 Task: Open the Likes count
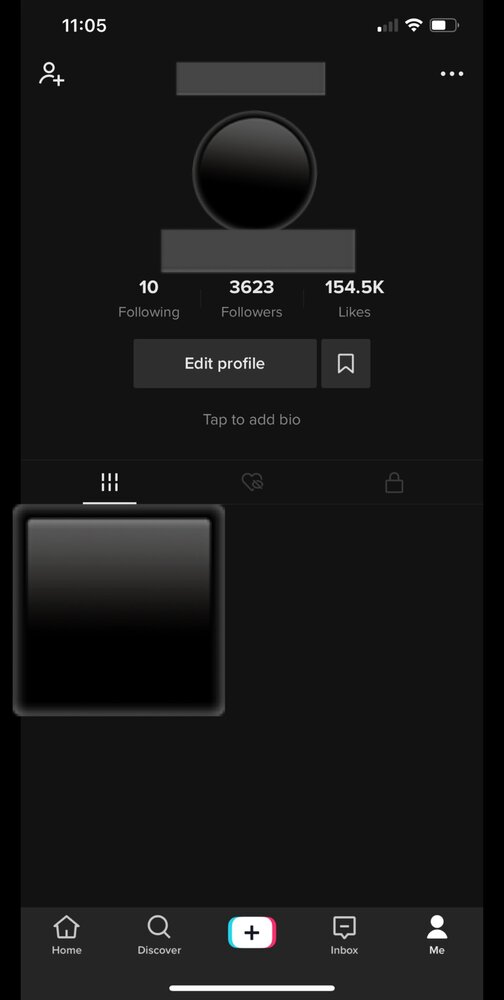[x=354, y=298]
